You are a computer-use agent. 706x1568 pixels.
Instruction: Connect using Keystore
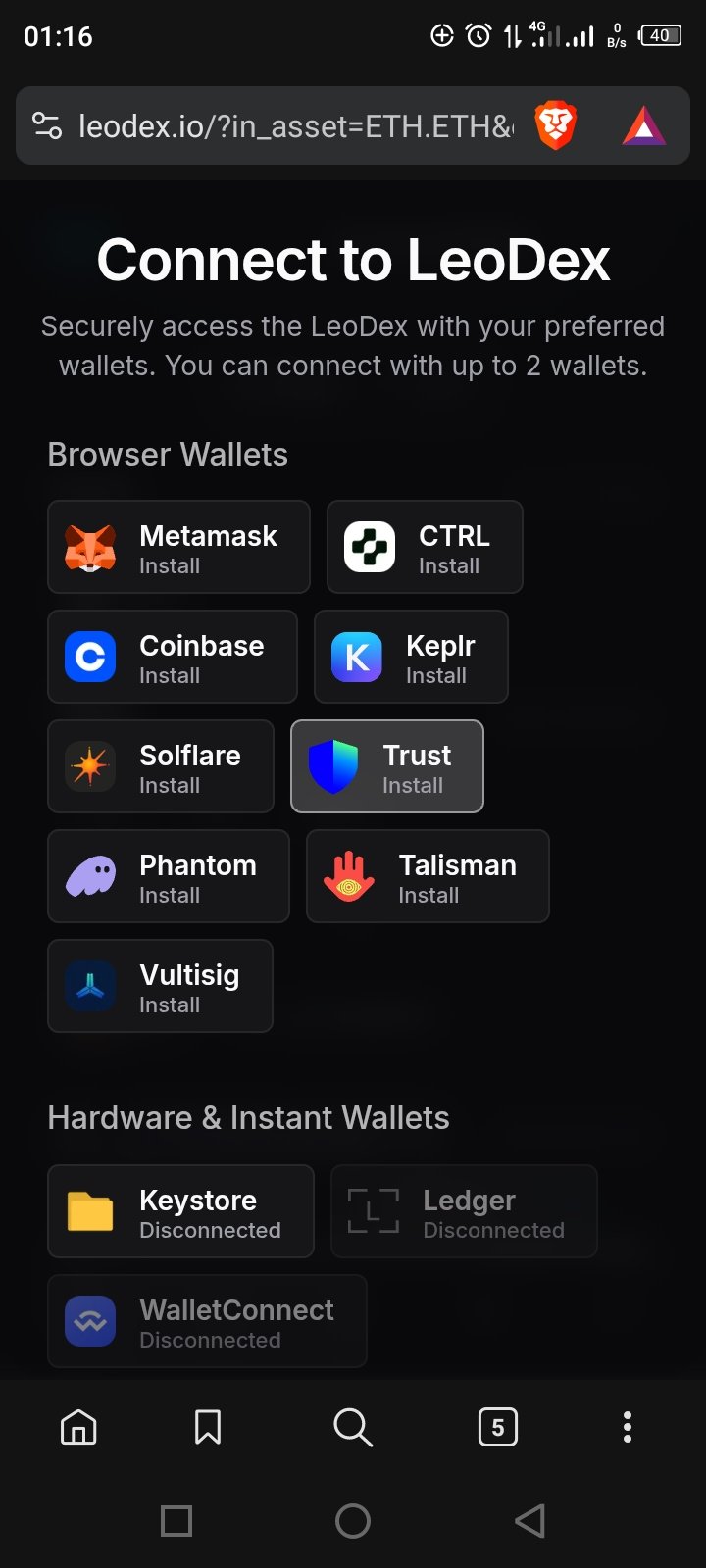coord(181,1211)
